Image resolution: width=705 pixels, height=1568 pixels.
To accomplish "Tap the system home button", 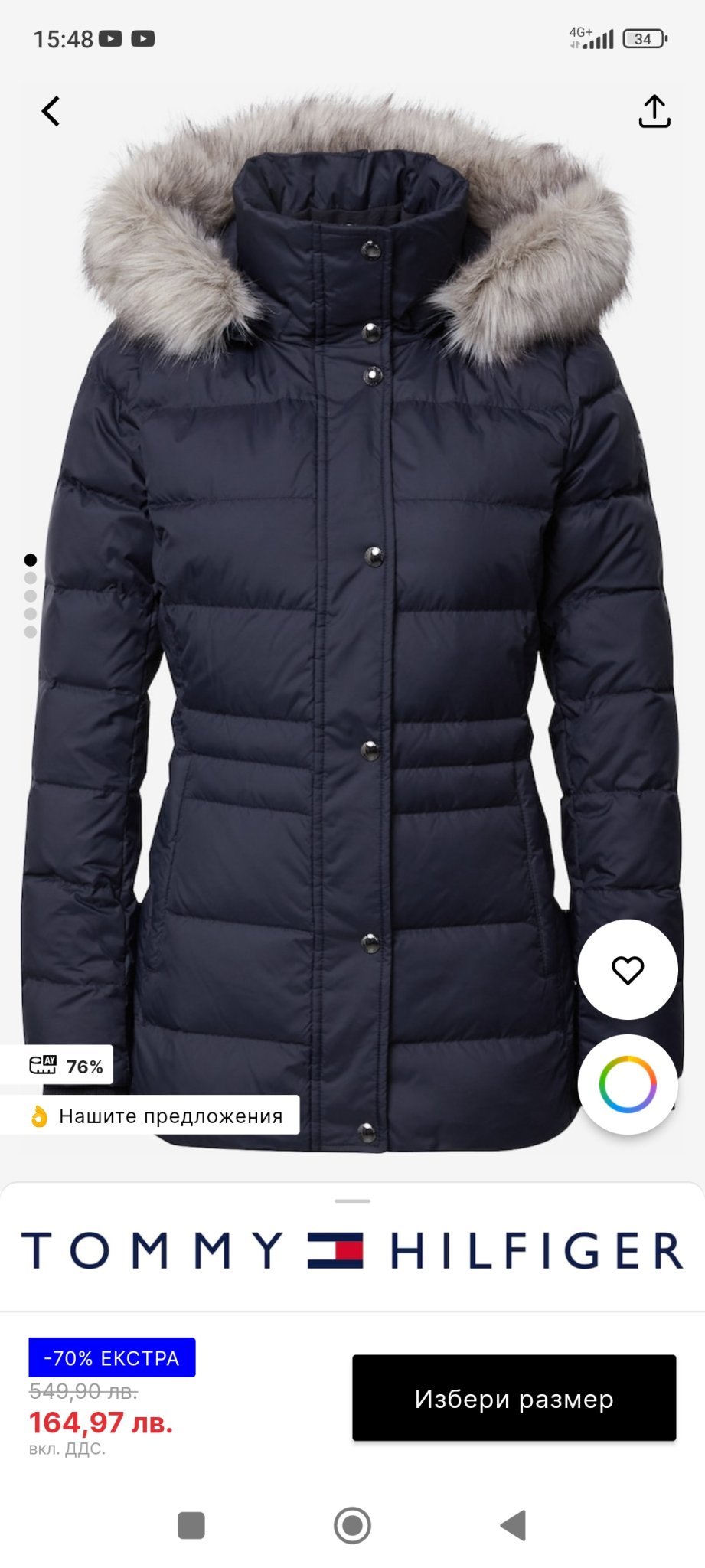I will tap(352, 1525).
